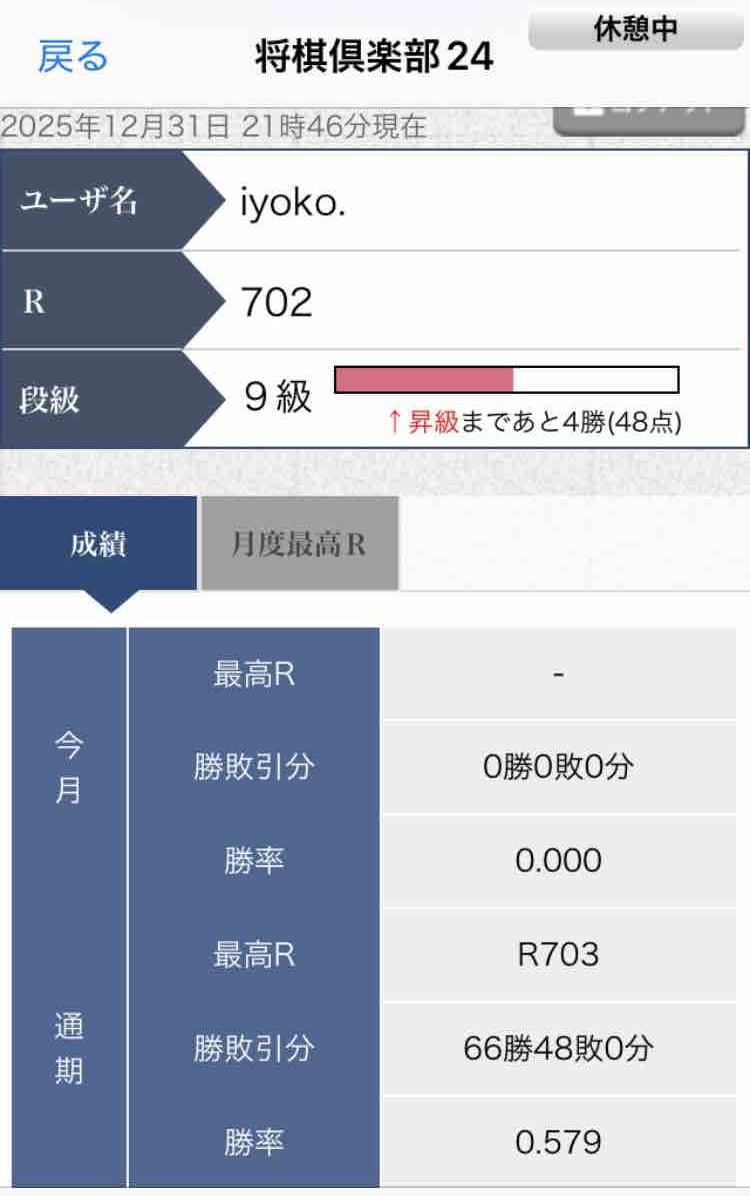Switch to the 月度最高R tab
This screenshot has width=750, height=1196.
pyautogui.click(x=299, y=544)
